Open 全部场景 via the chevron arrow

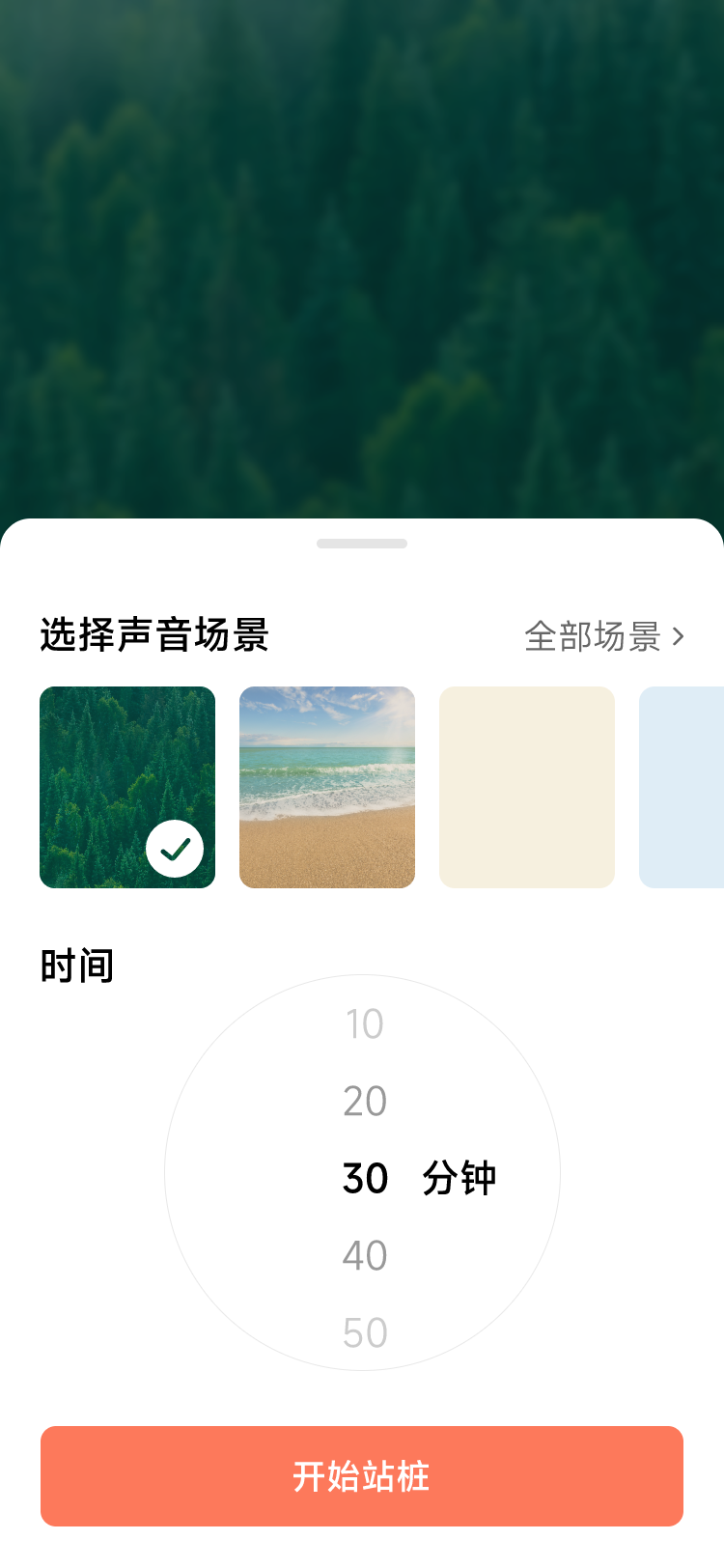(681, 637)
